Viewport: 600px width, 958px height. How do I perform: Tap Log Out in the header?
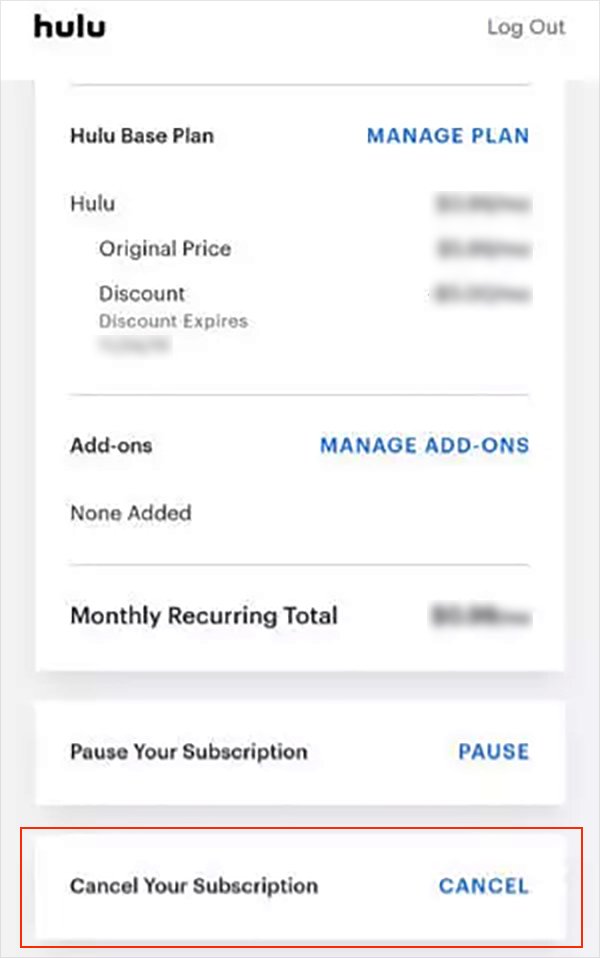(526, 27)
